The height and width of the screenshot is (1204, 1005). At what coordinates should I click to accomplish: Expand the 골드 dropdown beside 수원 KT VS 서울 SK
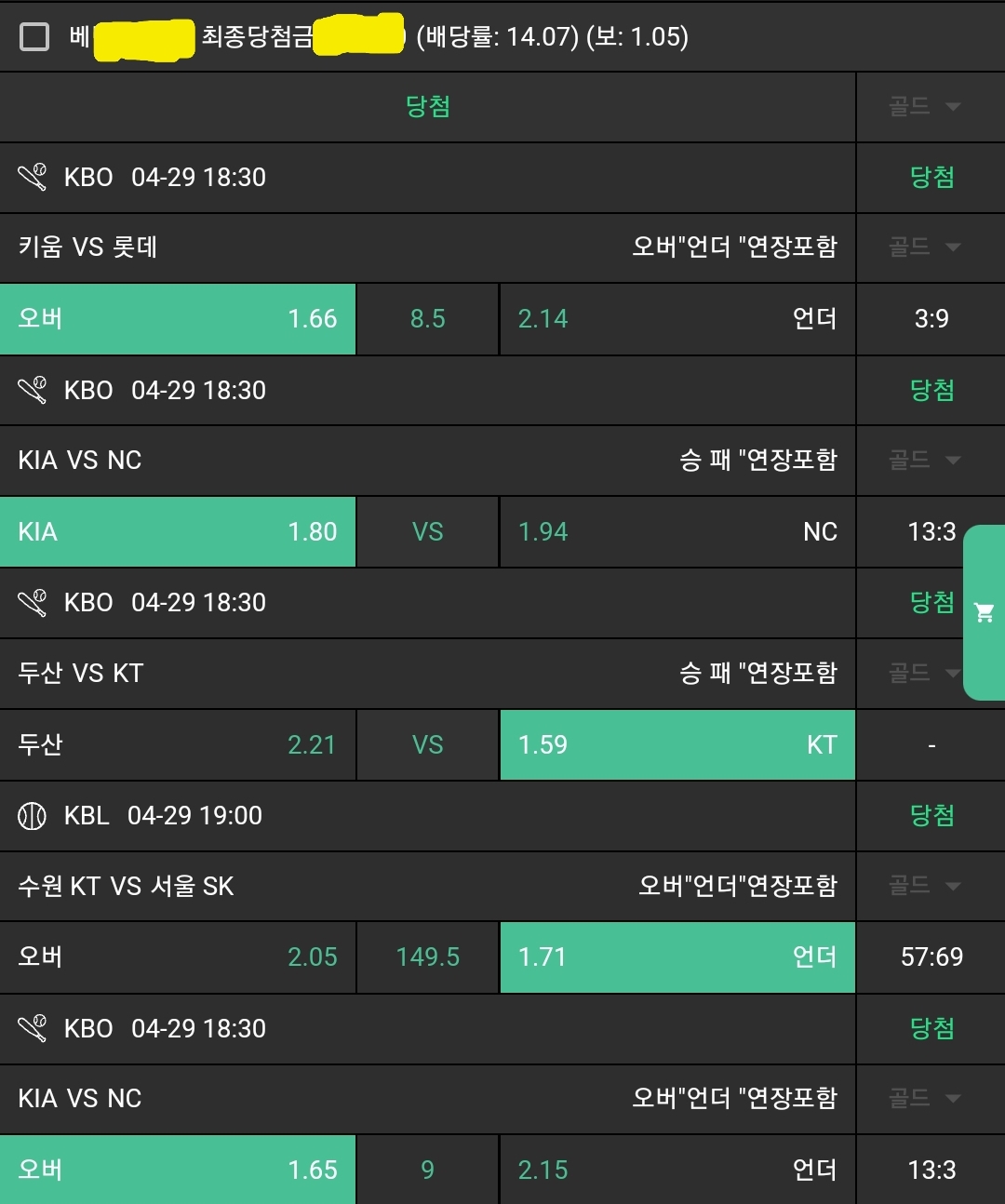(x=924, y=886)
